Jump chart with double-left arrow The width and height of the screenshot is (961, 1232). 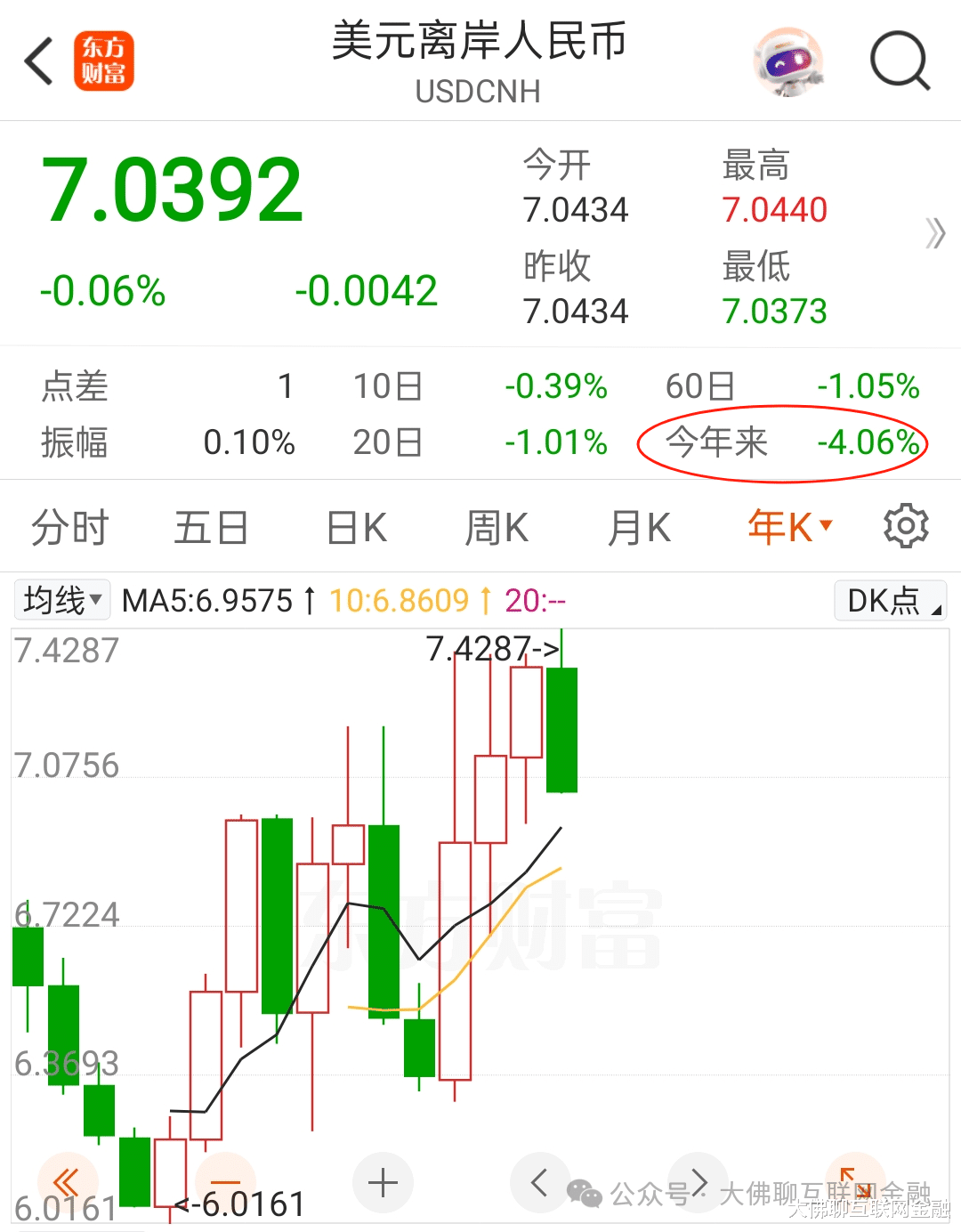coord(68,1183)
